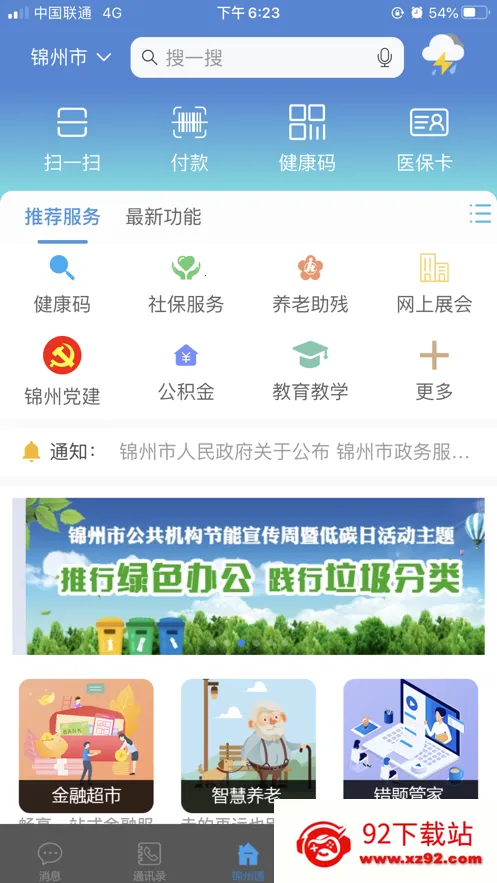Screen dimensions: 497x883
Task: Open 公积金 service
Action: (186, 372)
